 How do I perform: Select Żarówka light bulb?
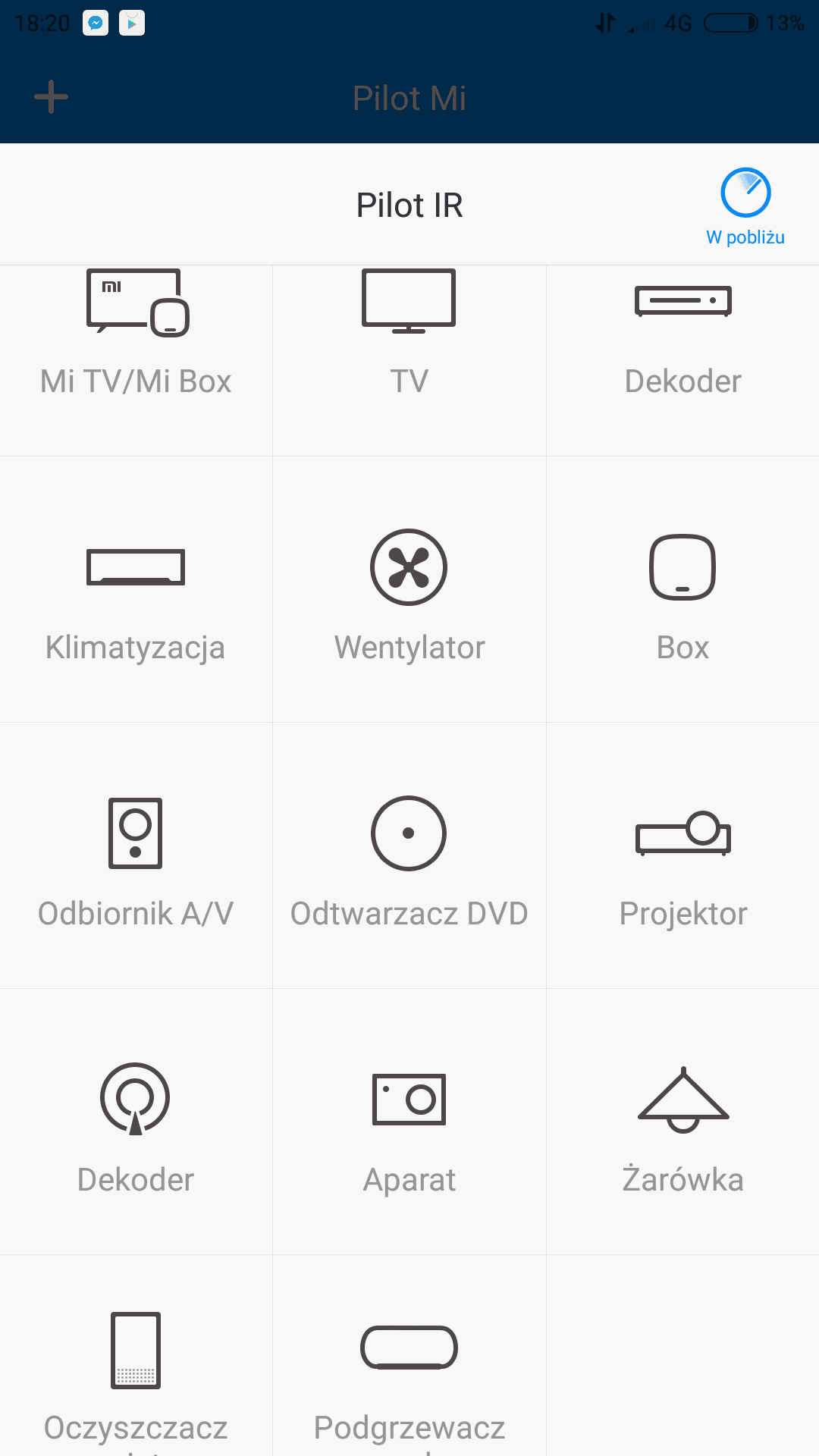click(x=682, y=1122)
